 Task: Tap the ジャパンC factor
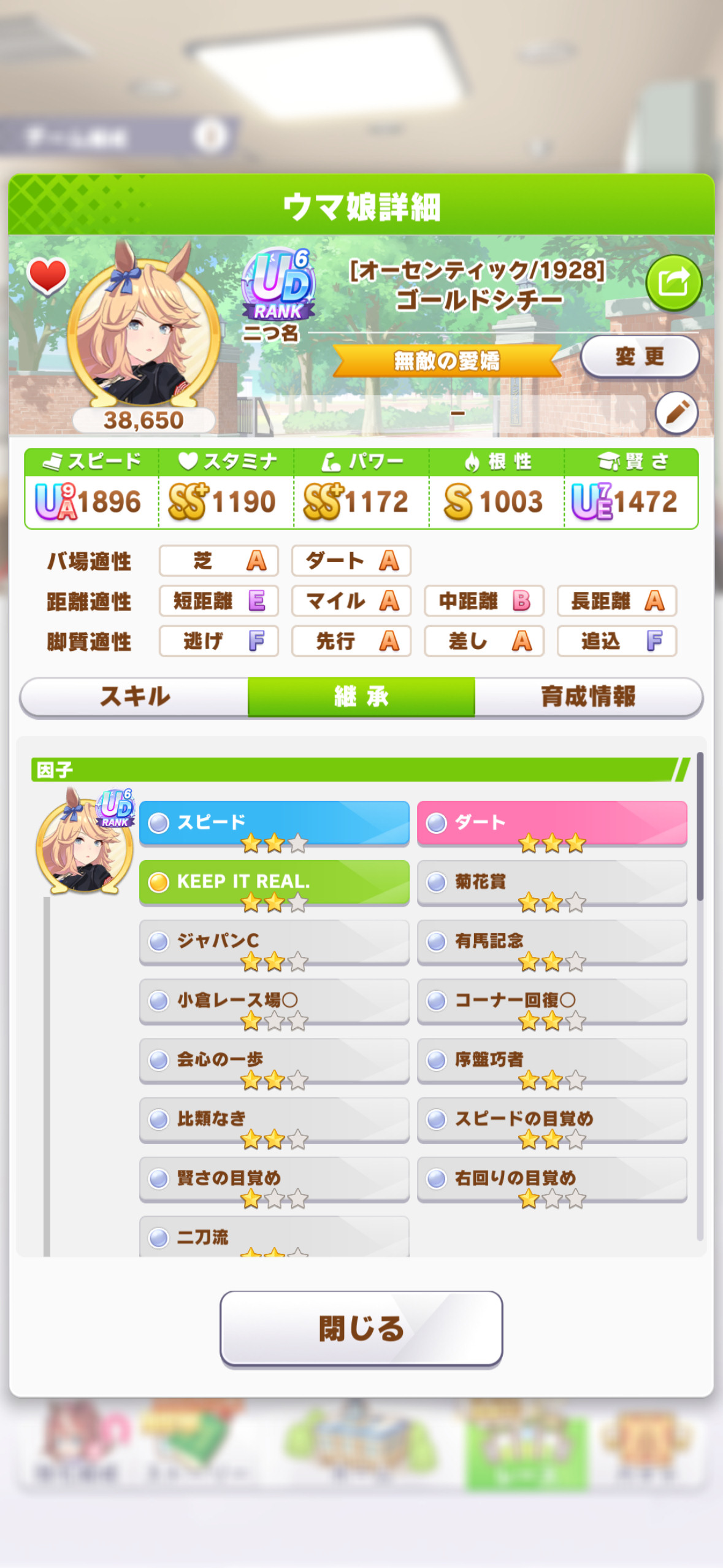tap(274, 942)
